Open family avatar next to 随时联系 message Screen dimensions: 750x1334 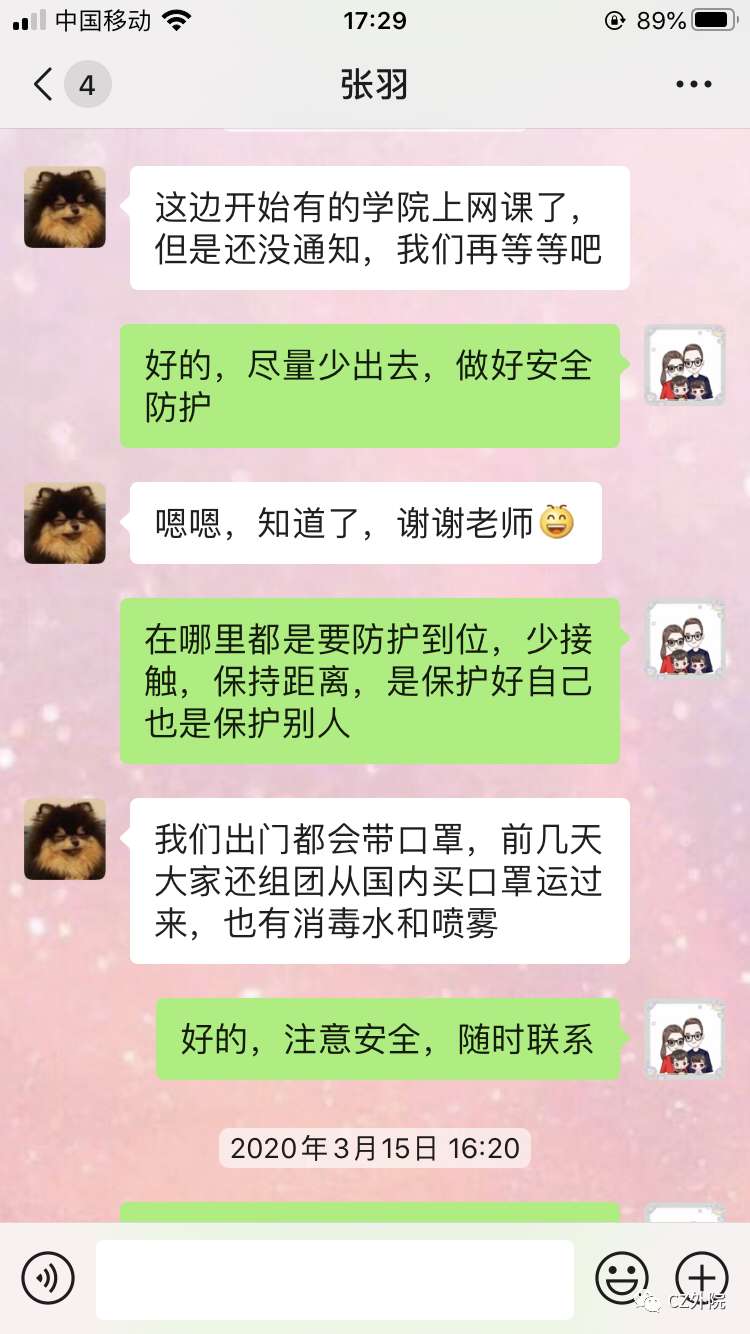coord(684,1039)
